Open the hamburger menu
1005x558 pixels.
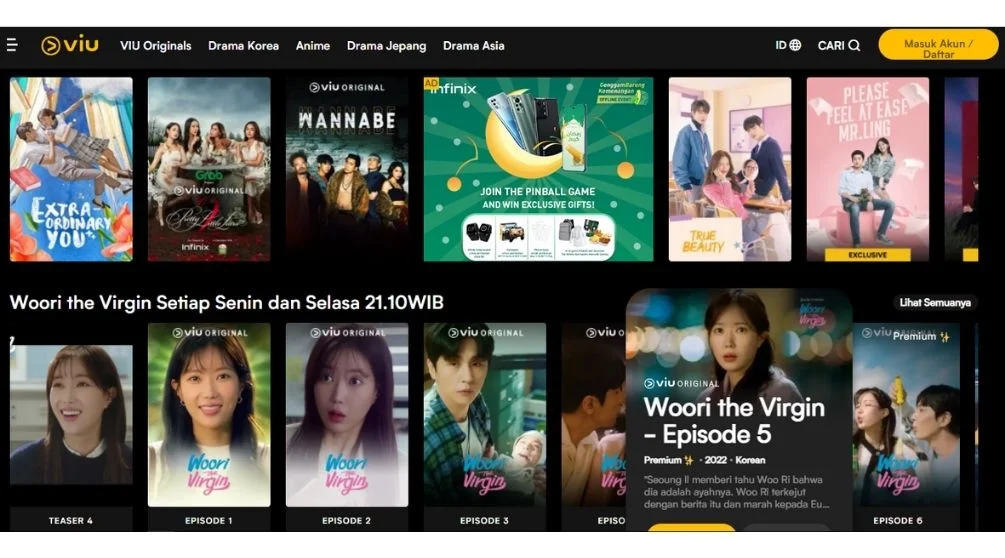pos(11,45)
